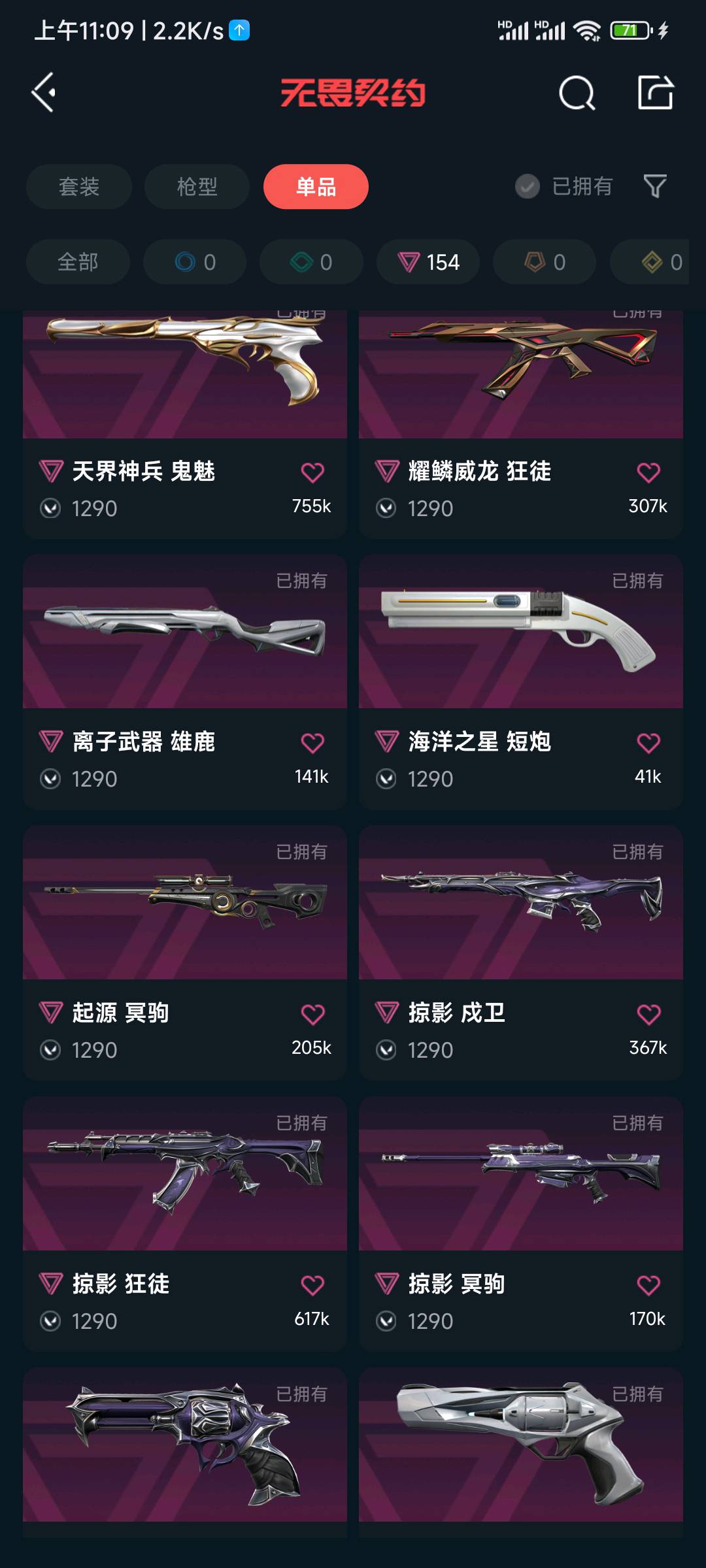Go back using the top-left arrow

click(44, 93)
